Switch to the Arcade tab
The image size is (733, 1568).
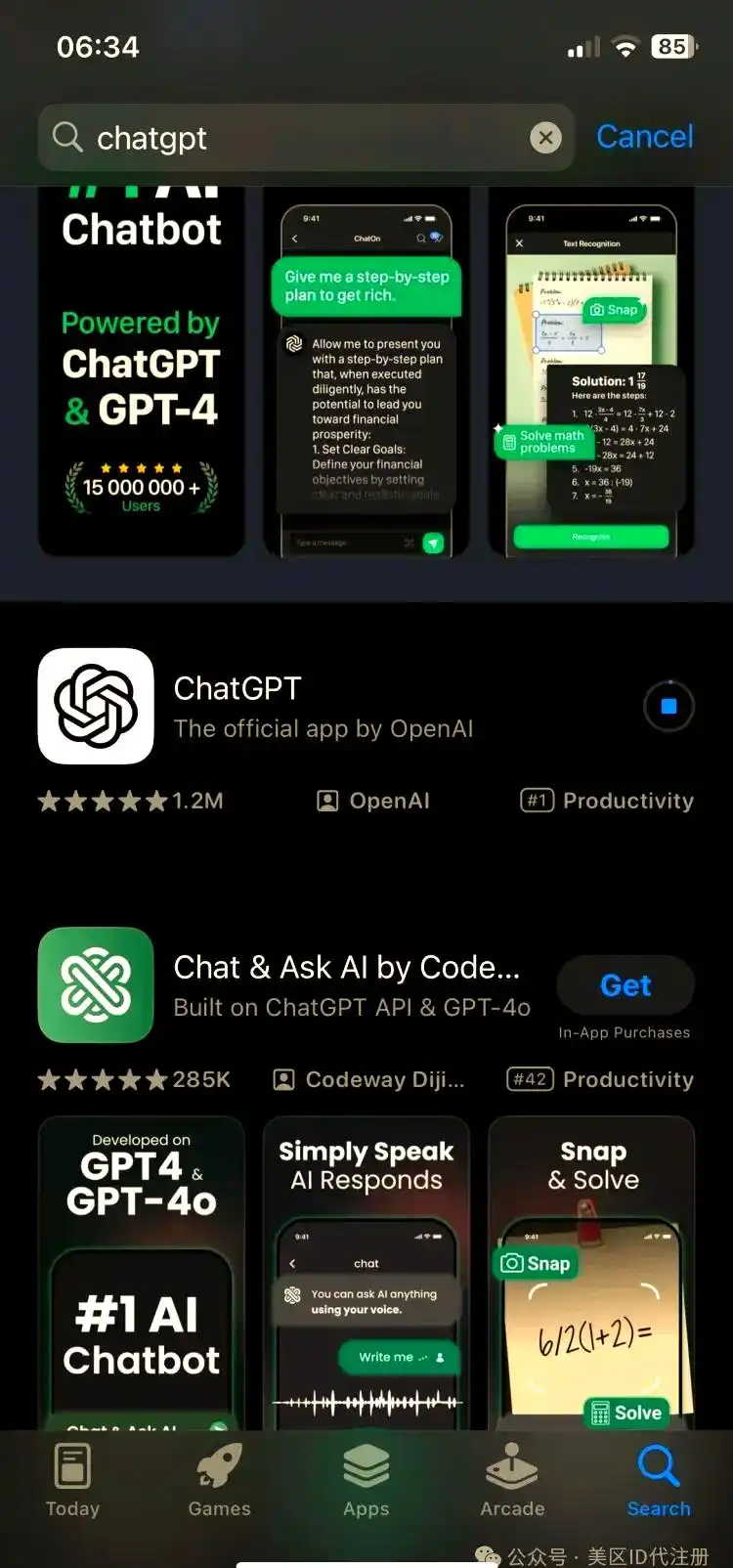click(x=512, y=1481)
